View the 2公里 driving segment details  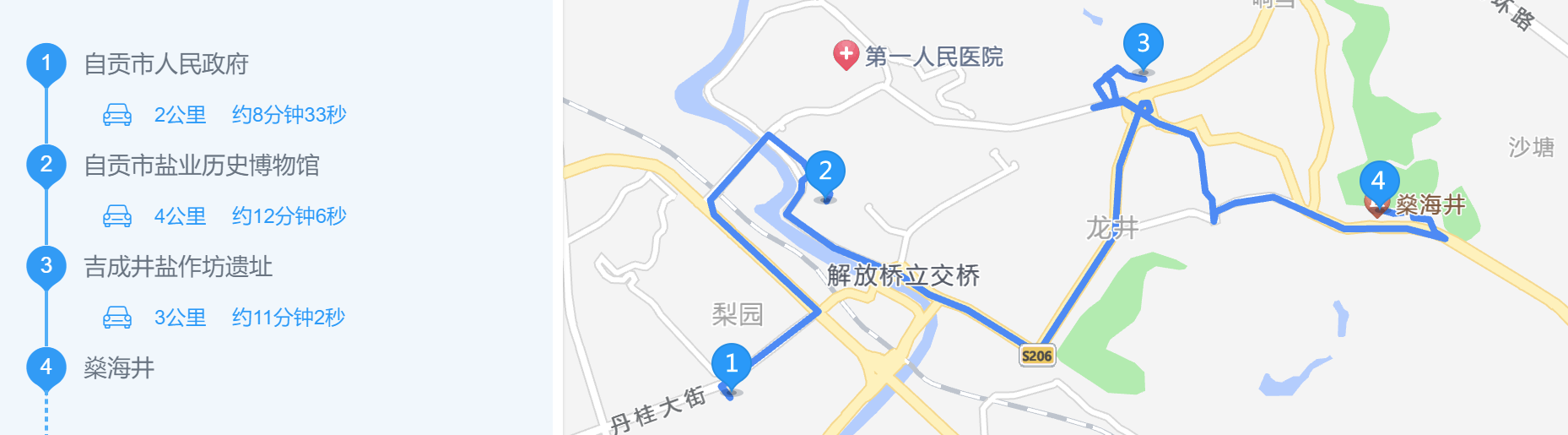[x=224, y=115]
